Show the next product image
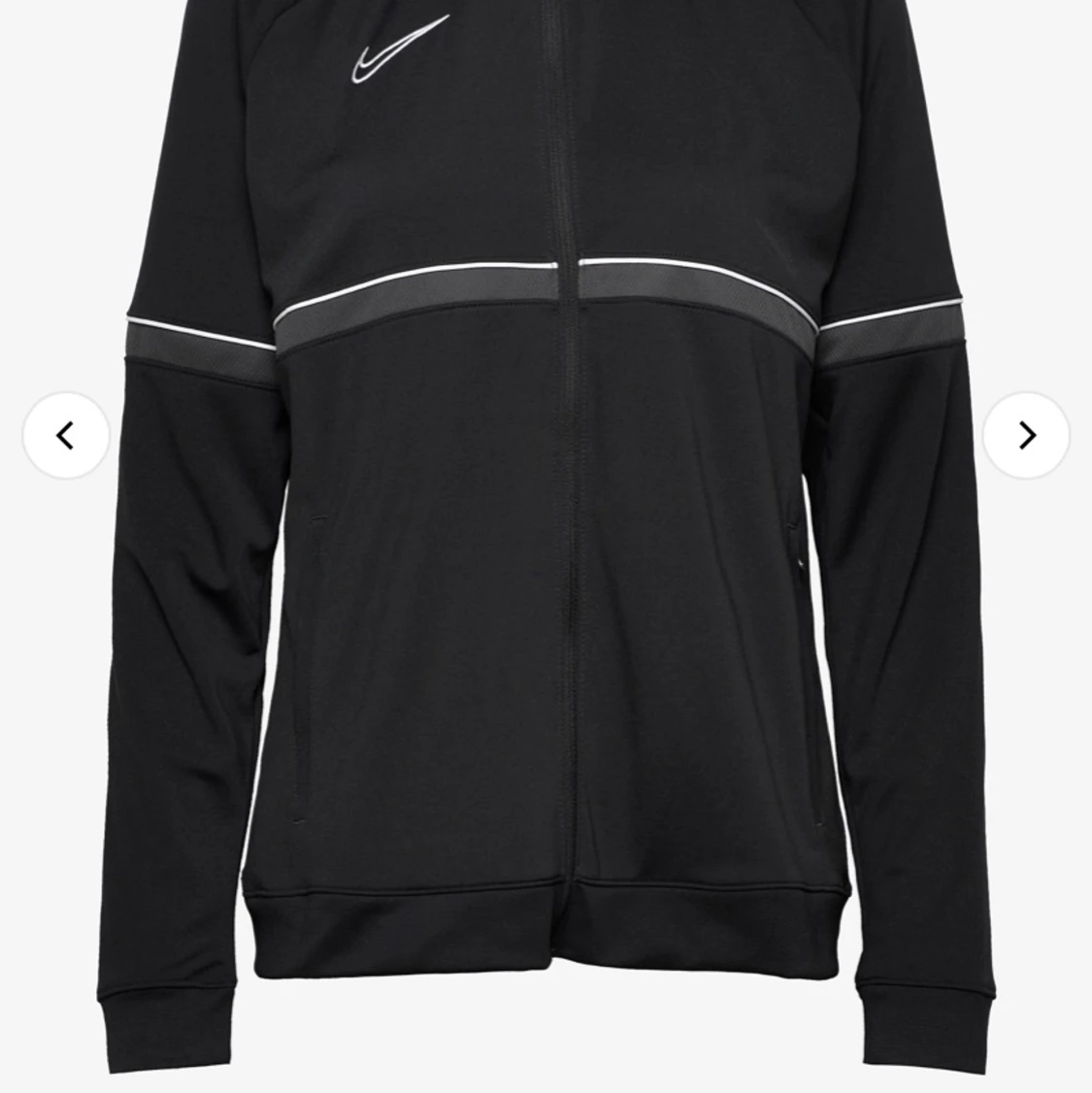Viewport: 1092px width, 1093px height. (x=1026, y=436)
